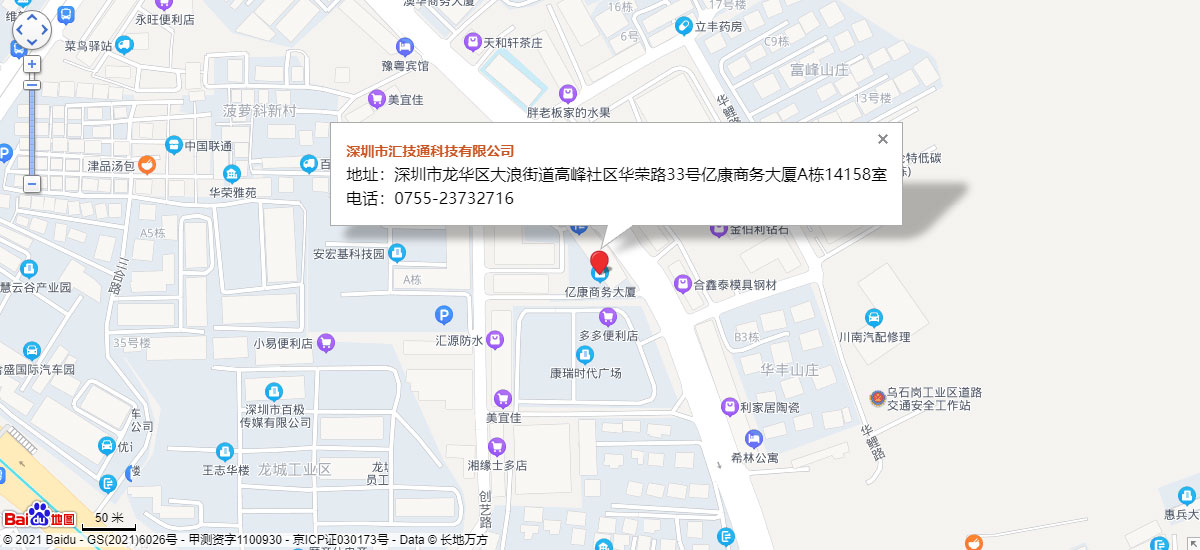Screen dimensions: 1200x550
Task: Select the 合鑫泰模具钢材 marker
Action: pos(683,284)
